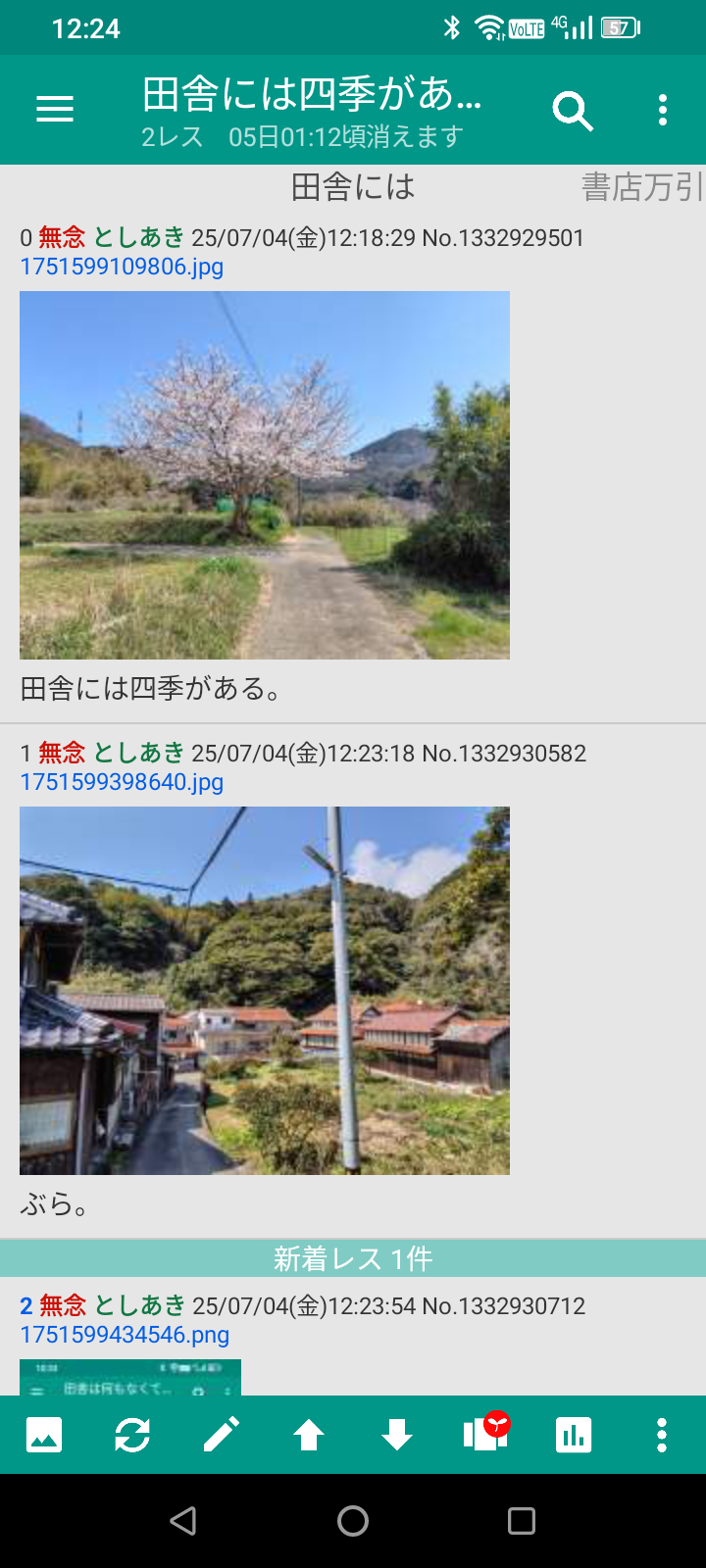This screenshot has width=706, height=1568.
Task: Switch to the 書店万引 thread tab
Action: pyautogui.click(x=643, y=186)
